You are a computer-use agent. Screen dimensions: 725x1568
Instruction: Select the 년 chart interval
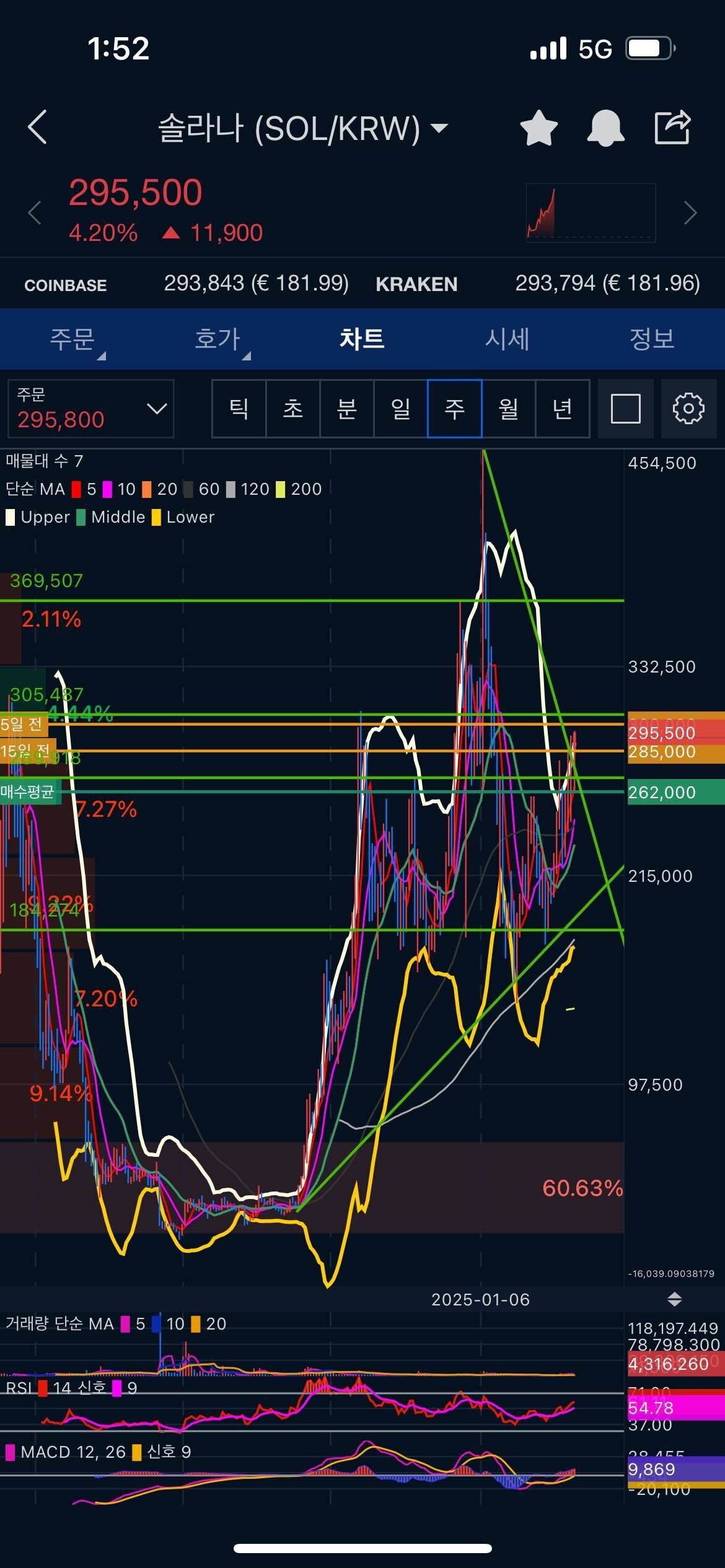(x=562, y=409)
